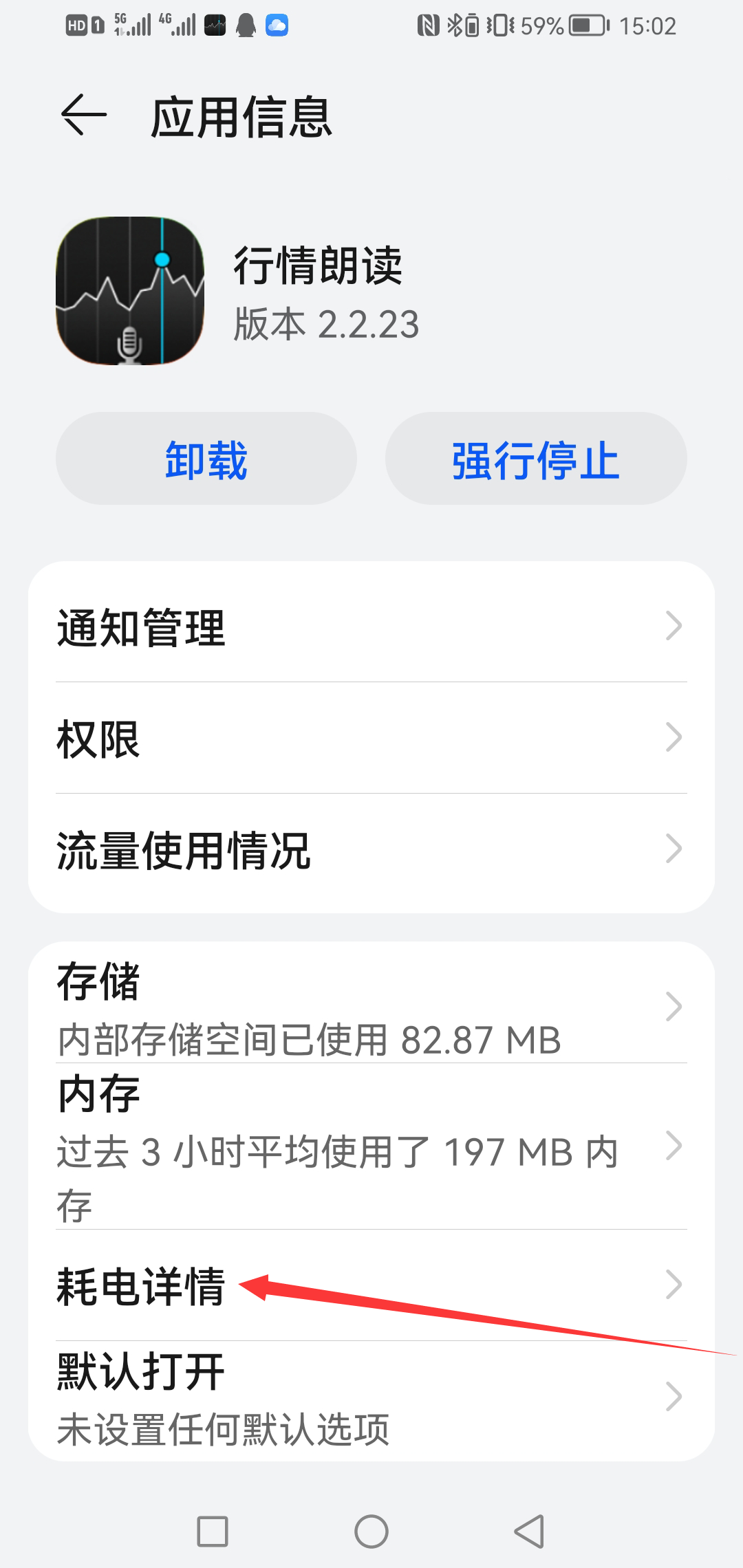View 流量使用情况
Viewport: 743px width, 1568px height.
click(x=371, y=849)
